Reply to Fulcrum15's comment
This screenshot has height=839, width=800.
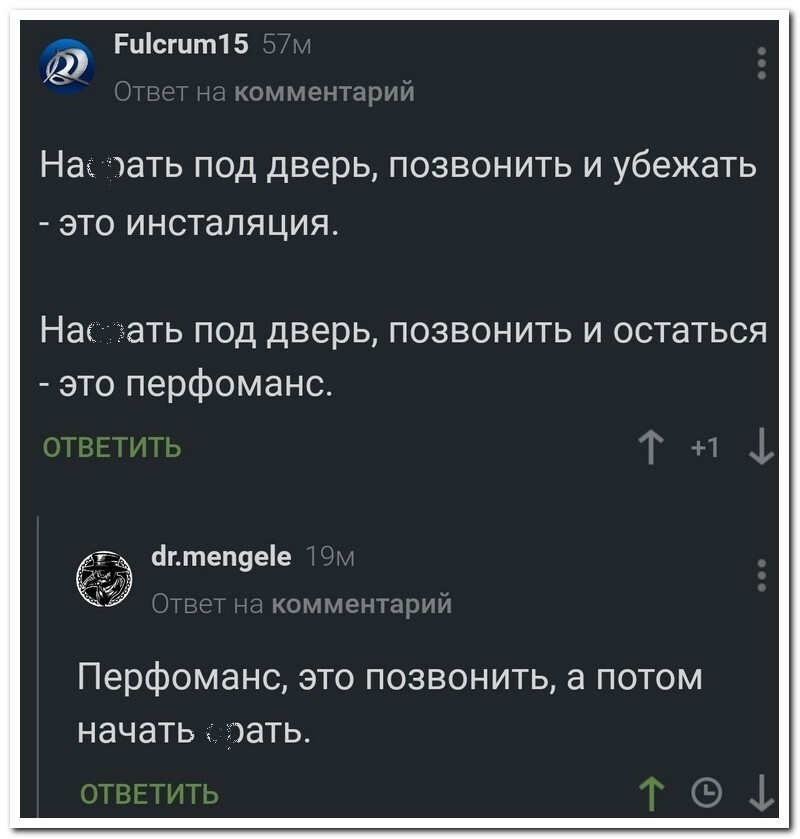[111, 447]
